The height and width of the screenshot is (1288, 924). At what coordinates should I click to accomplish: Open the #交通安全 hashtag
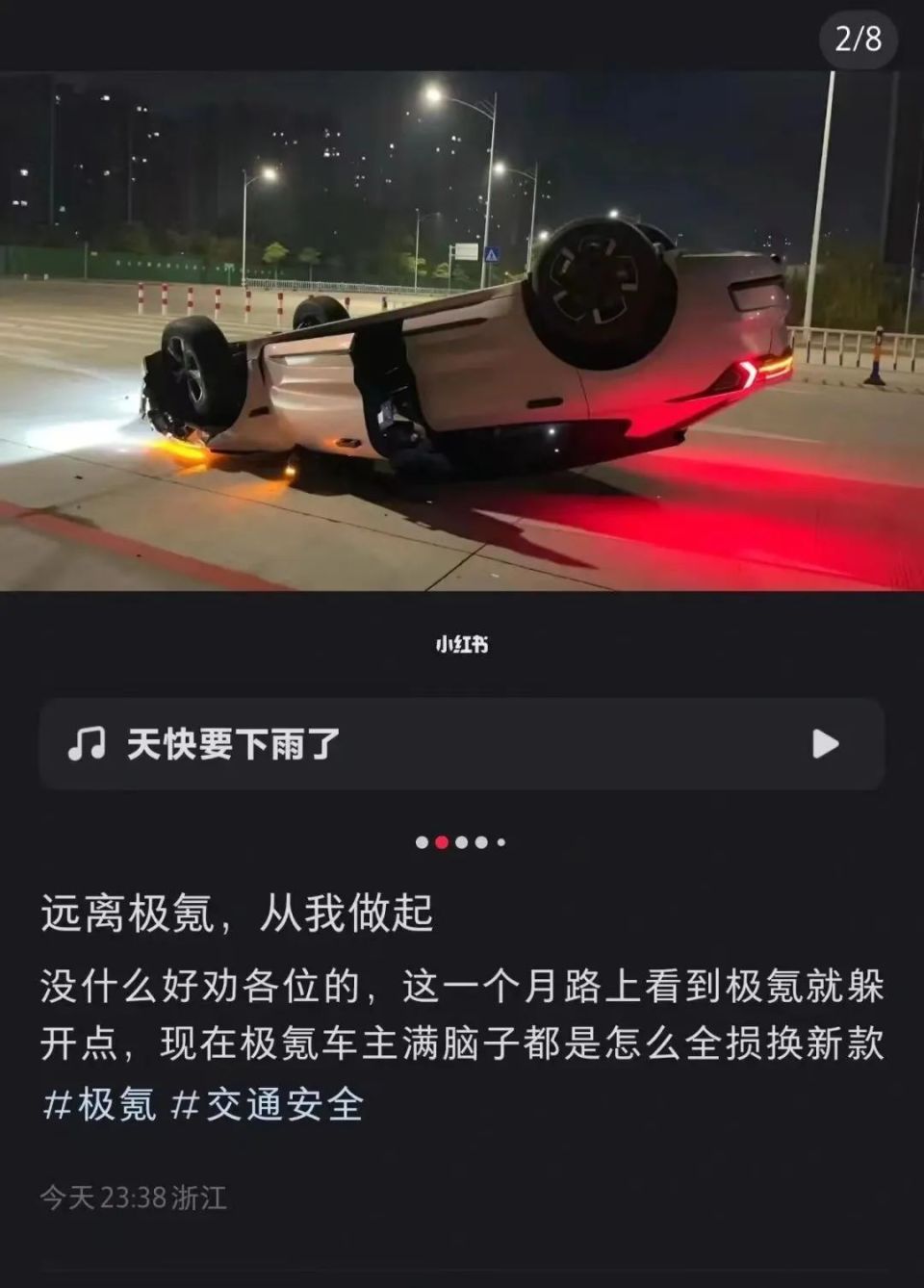(x=268, y=1104)
